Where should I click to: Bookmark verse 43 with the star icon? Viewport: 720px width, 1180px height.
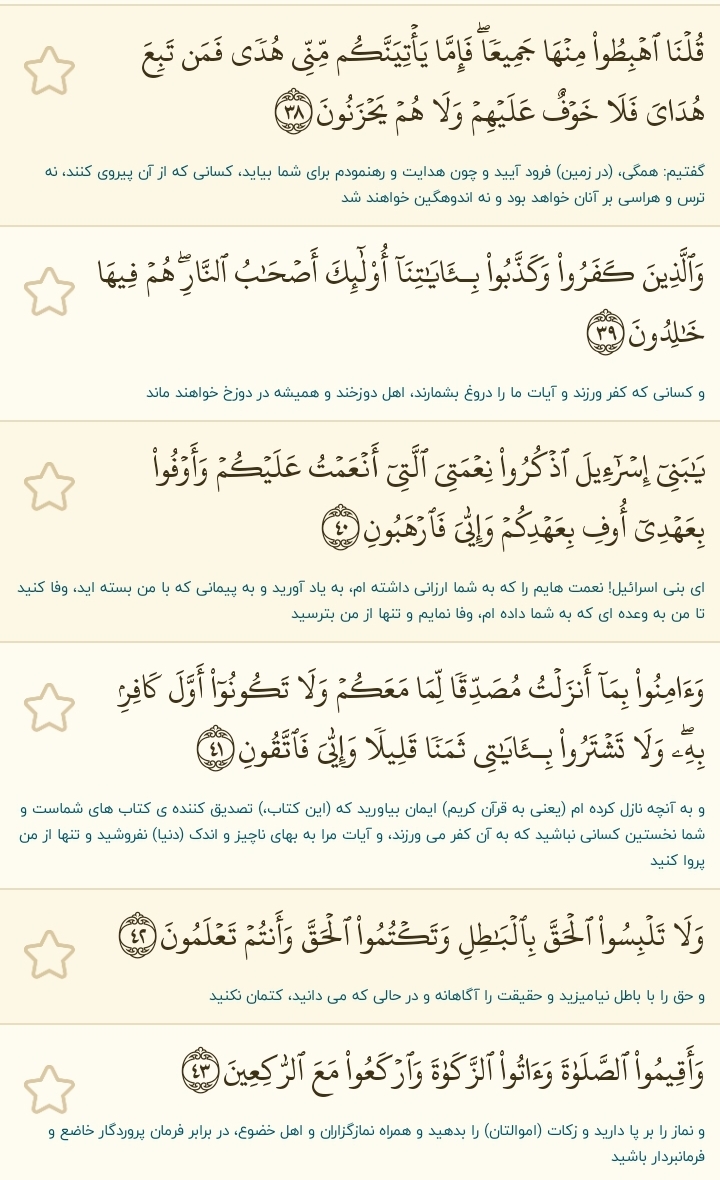(49, 1089)
